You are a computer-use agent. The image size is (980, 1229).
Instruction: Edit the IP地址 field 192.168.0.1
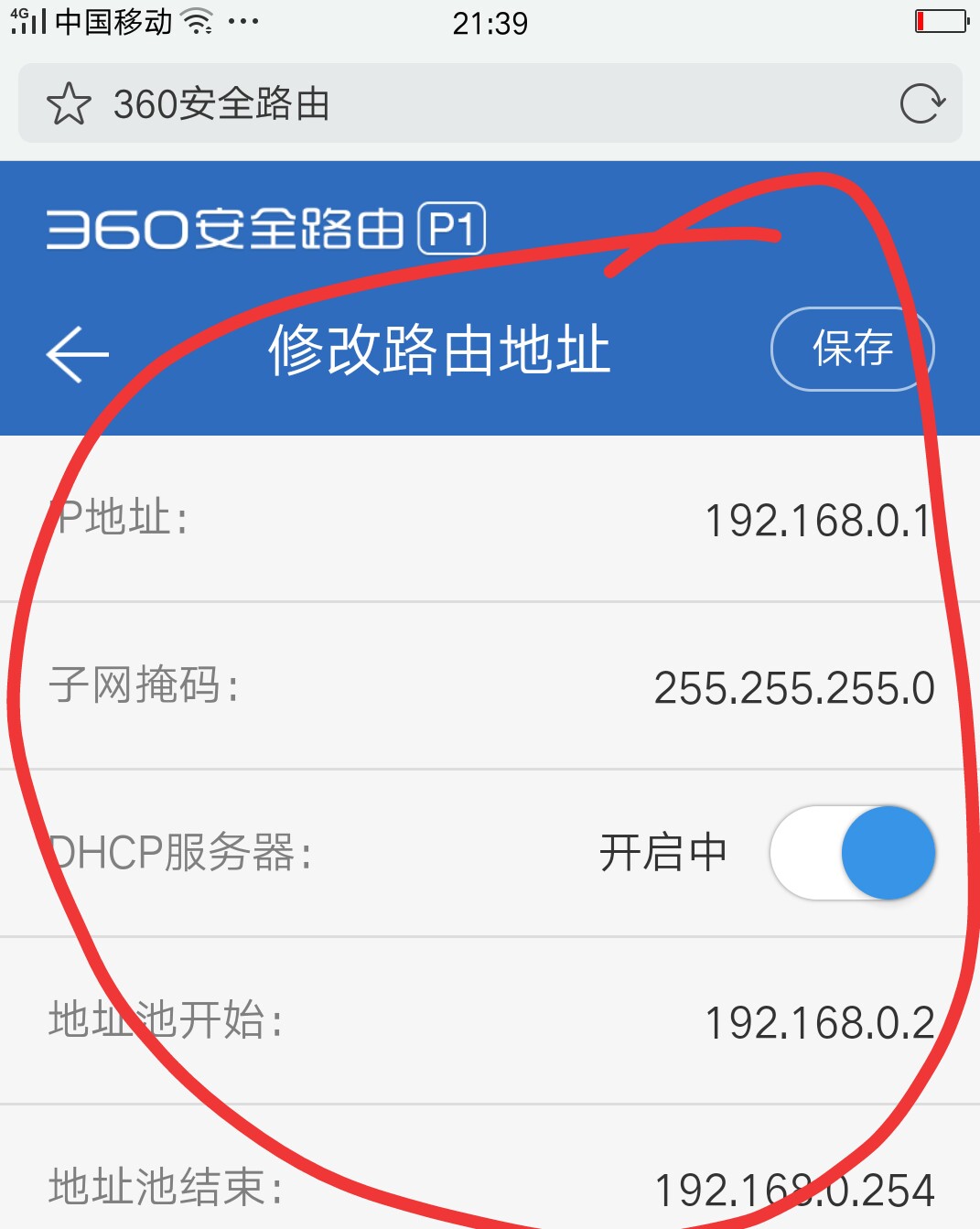tap(817, 521)
